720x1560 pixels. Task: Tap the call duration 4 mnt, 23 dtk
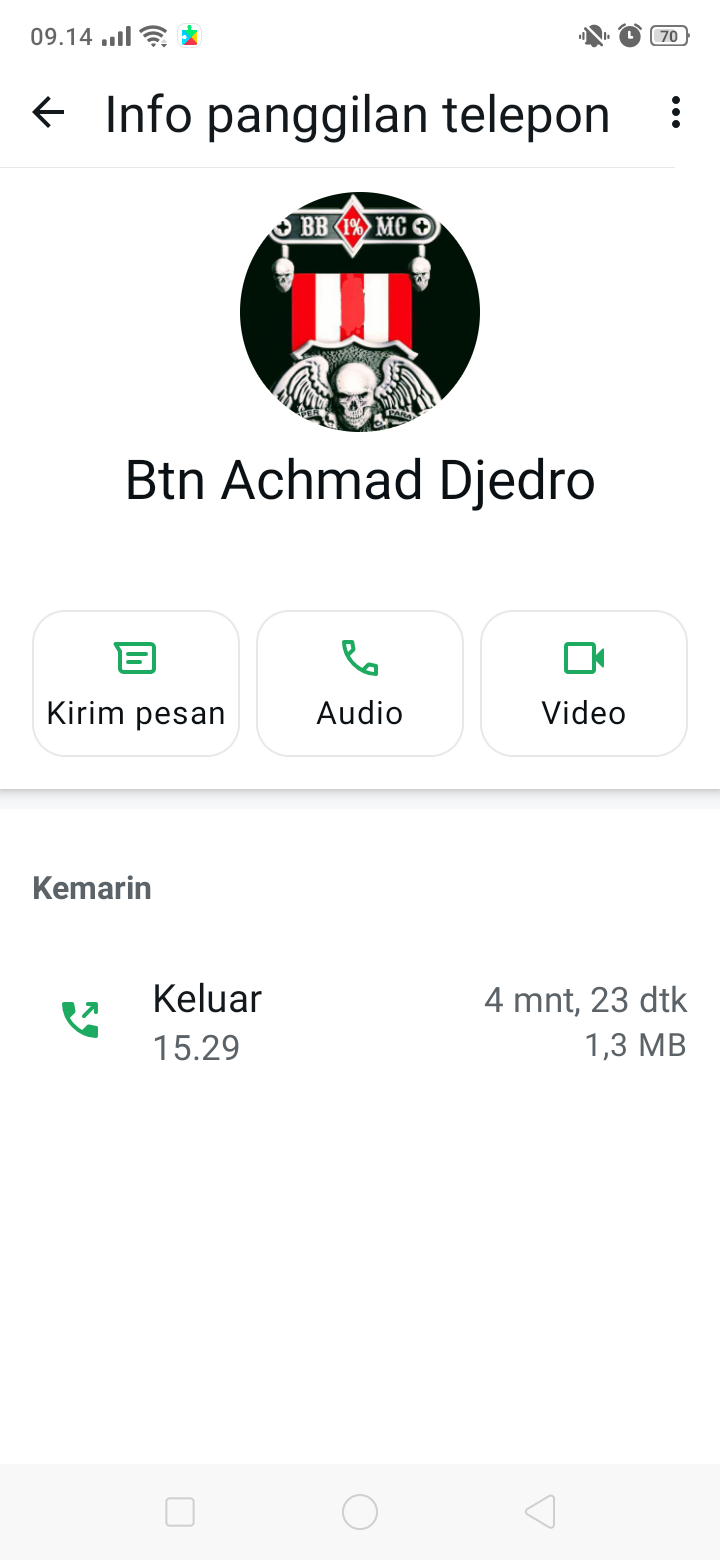point(585,999)
